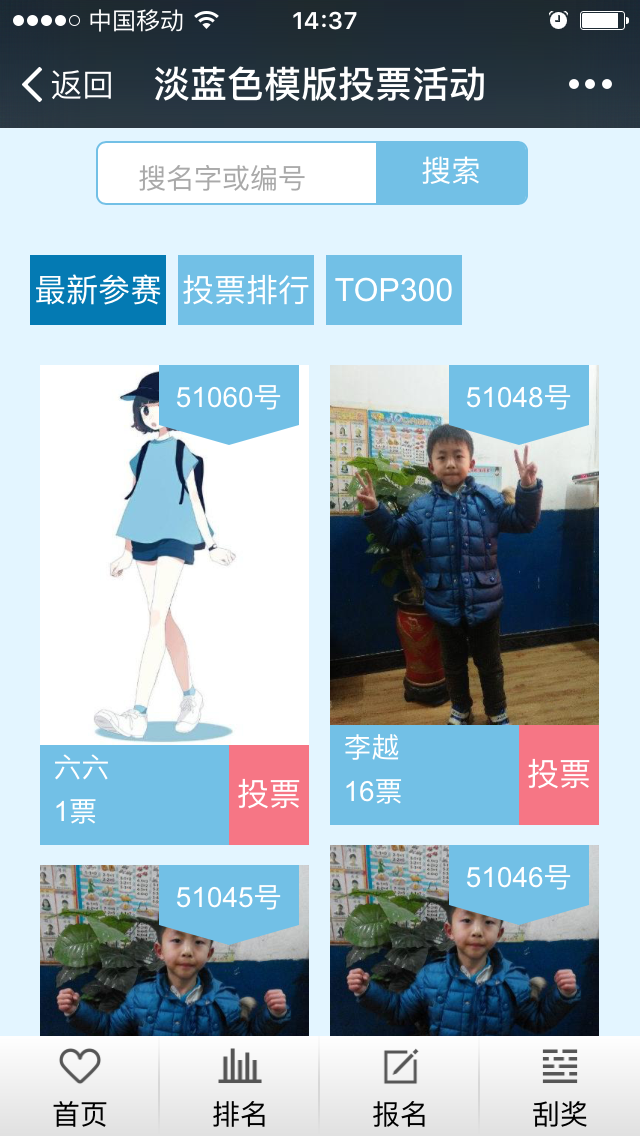Image resolution: width=640 pixels, height=1136 pixels.
Task: Tap the 返回 back button
Action: 66,85
